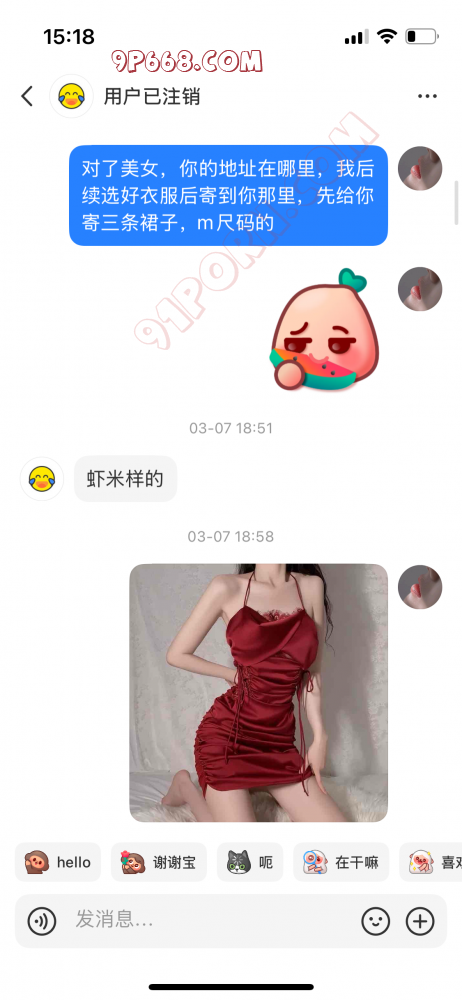Tap the voice message icon

(x=42, y=921)
